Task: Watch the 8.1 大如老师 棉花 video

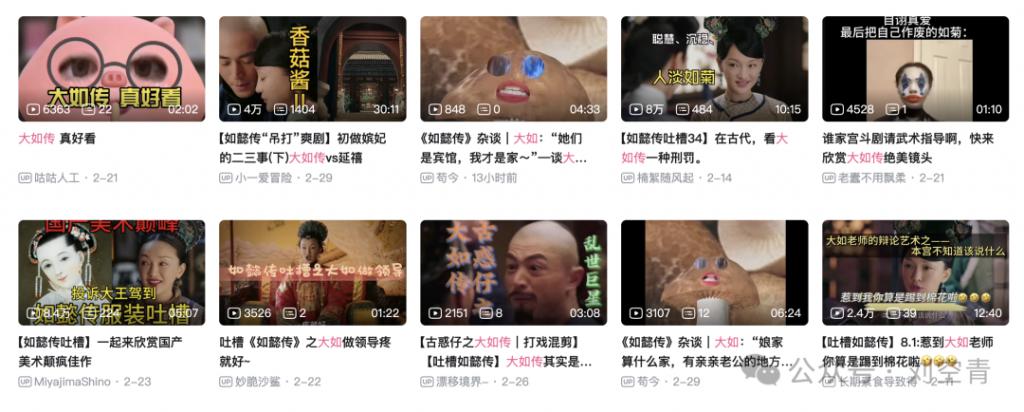Action: [915, 272]
